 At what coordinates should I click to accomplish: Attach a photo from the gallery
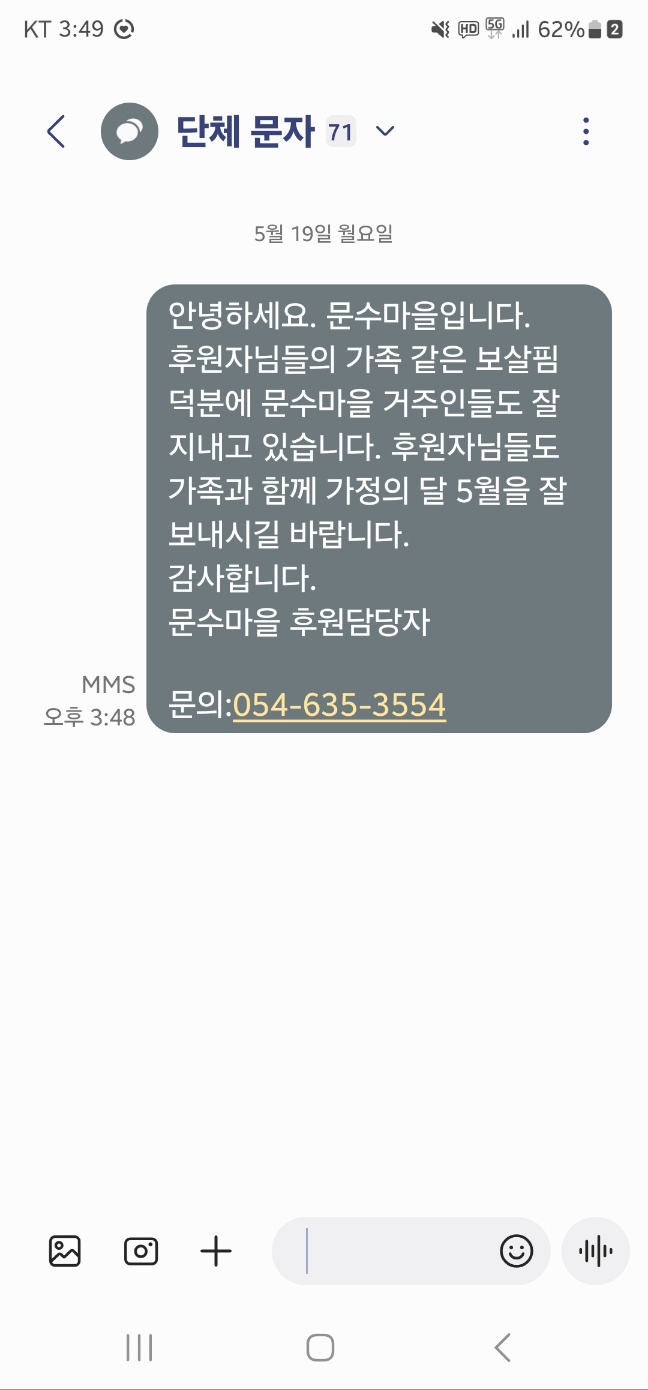tap(65, 1250)
